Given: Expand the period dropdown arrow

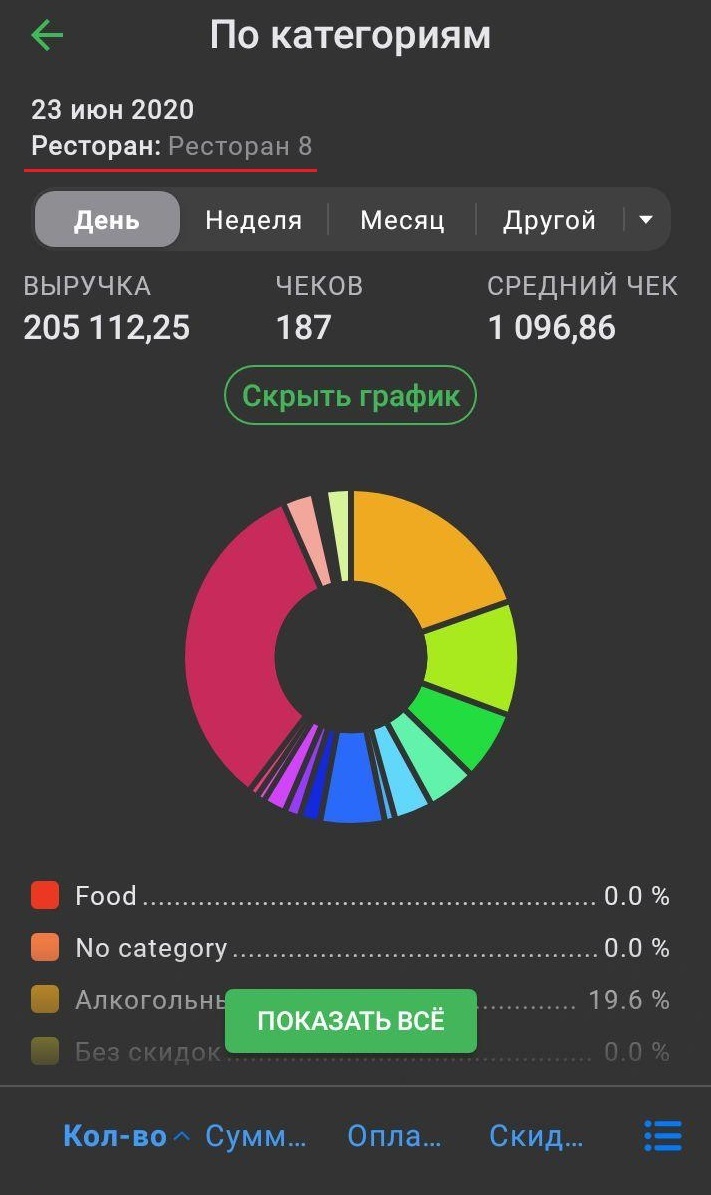Looking at the screenshot, I should [646, 220].
